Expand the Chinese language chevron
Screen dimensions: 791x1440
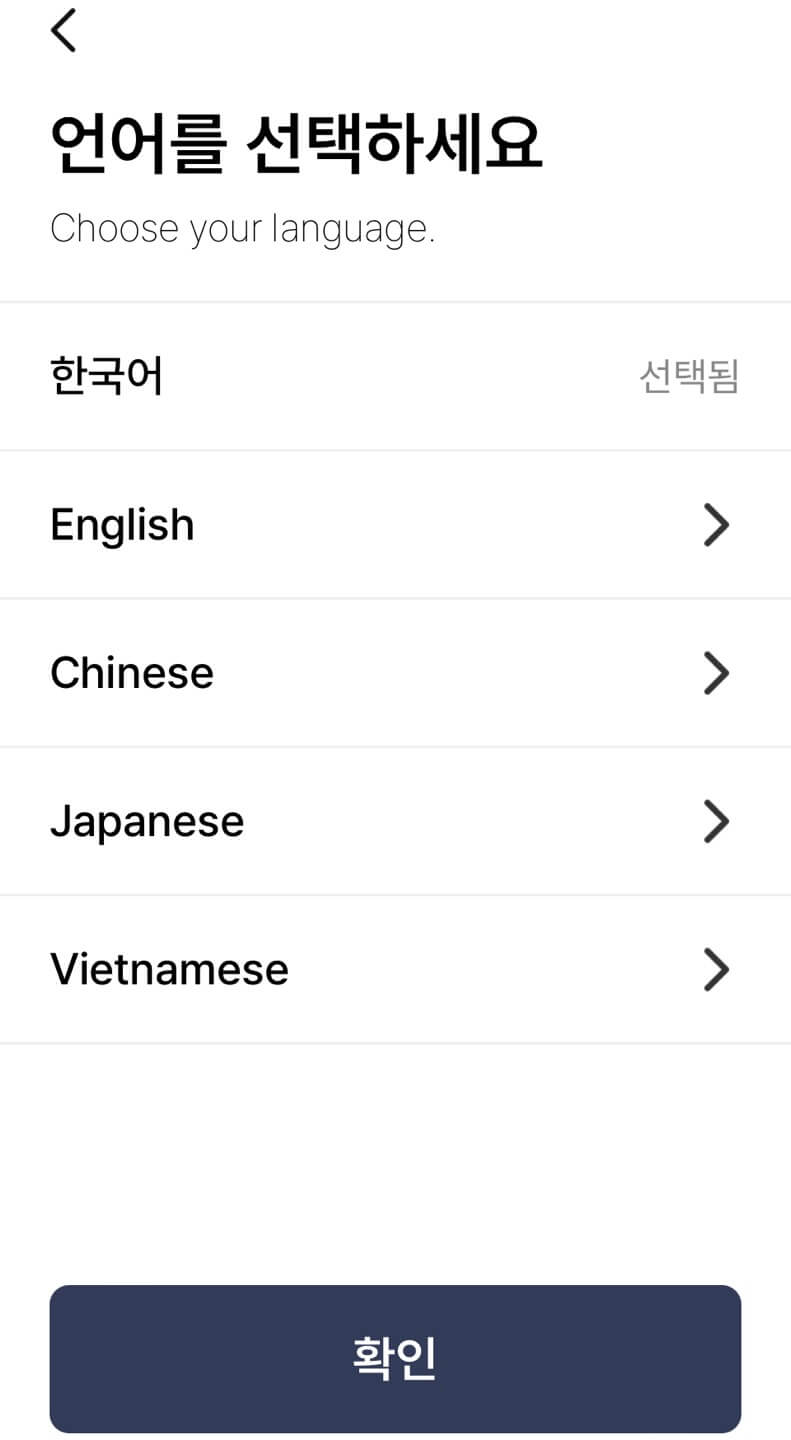(x=716, y=673)
